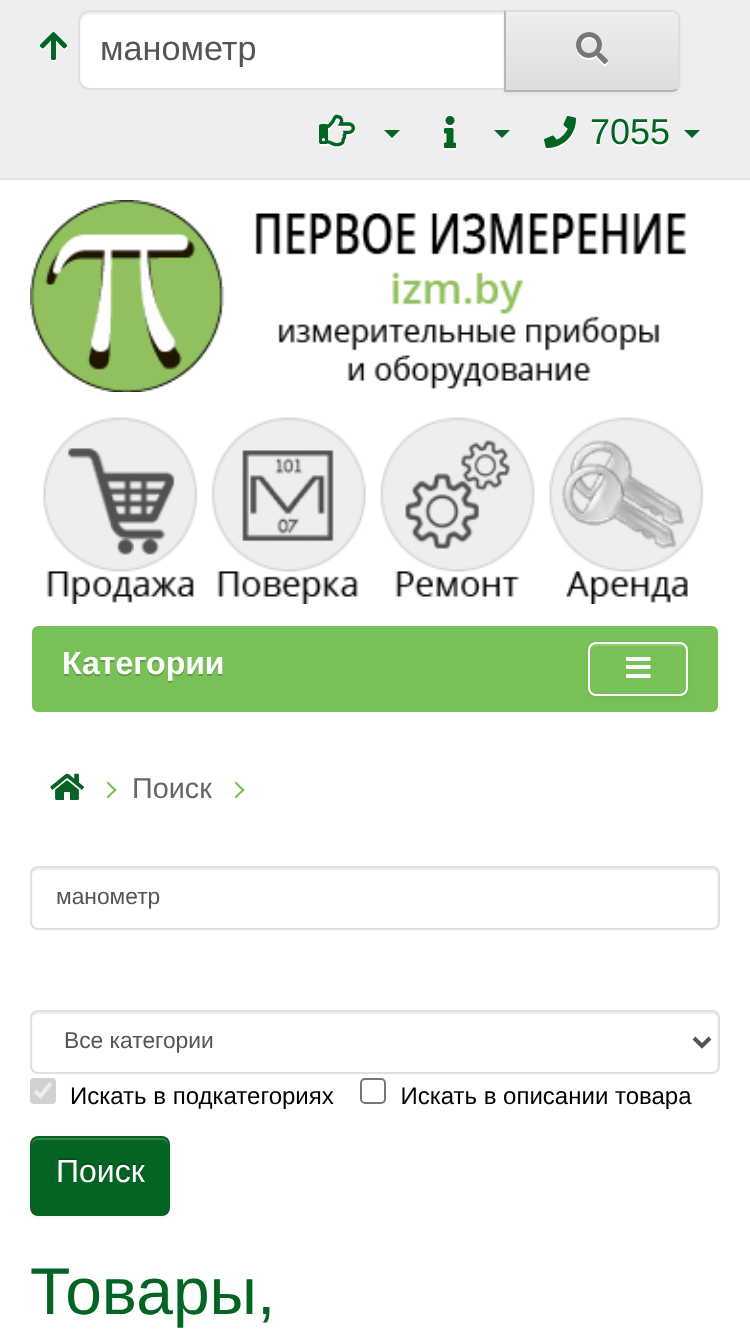Tap the green up arrow icon
This screenshot has width=750, height=1334.
coord(53,46)
